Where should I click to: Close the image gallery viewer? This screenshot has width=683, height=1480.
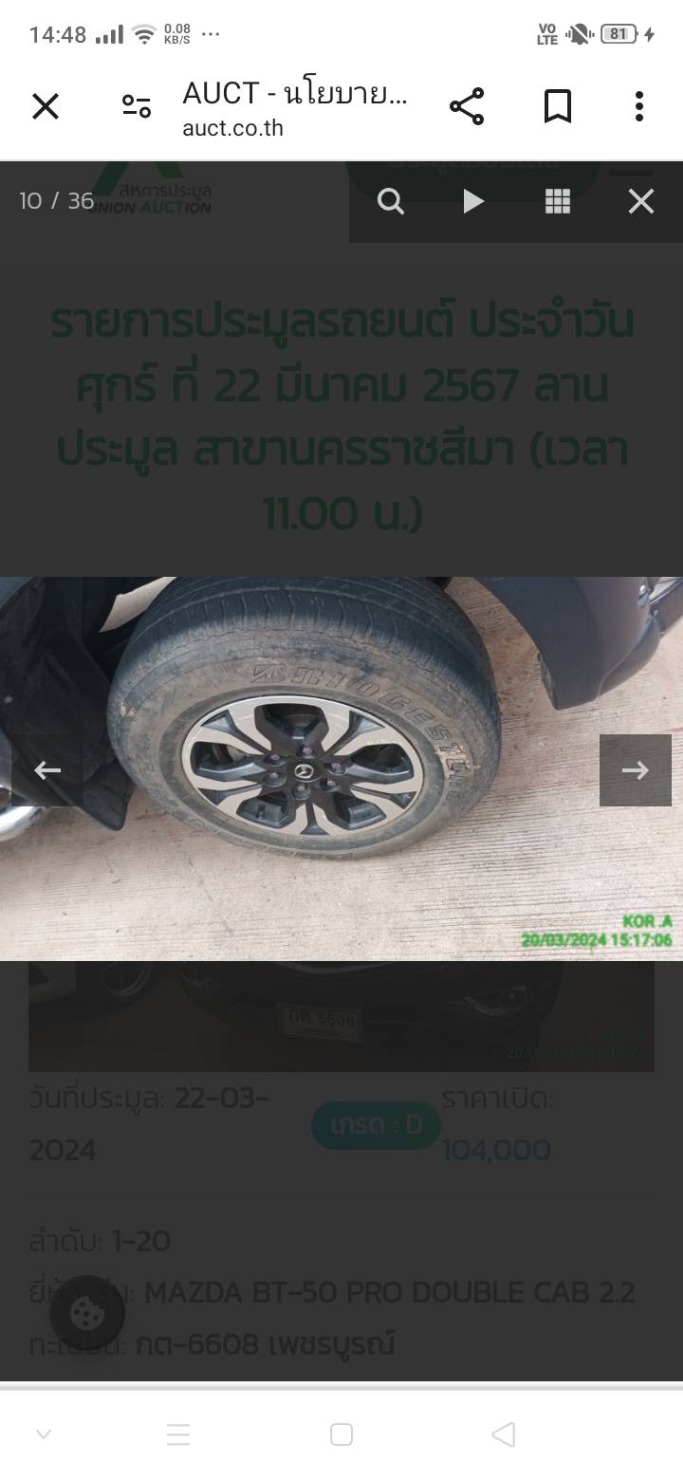(641, 202)
